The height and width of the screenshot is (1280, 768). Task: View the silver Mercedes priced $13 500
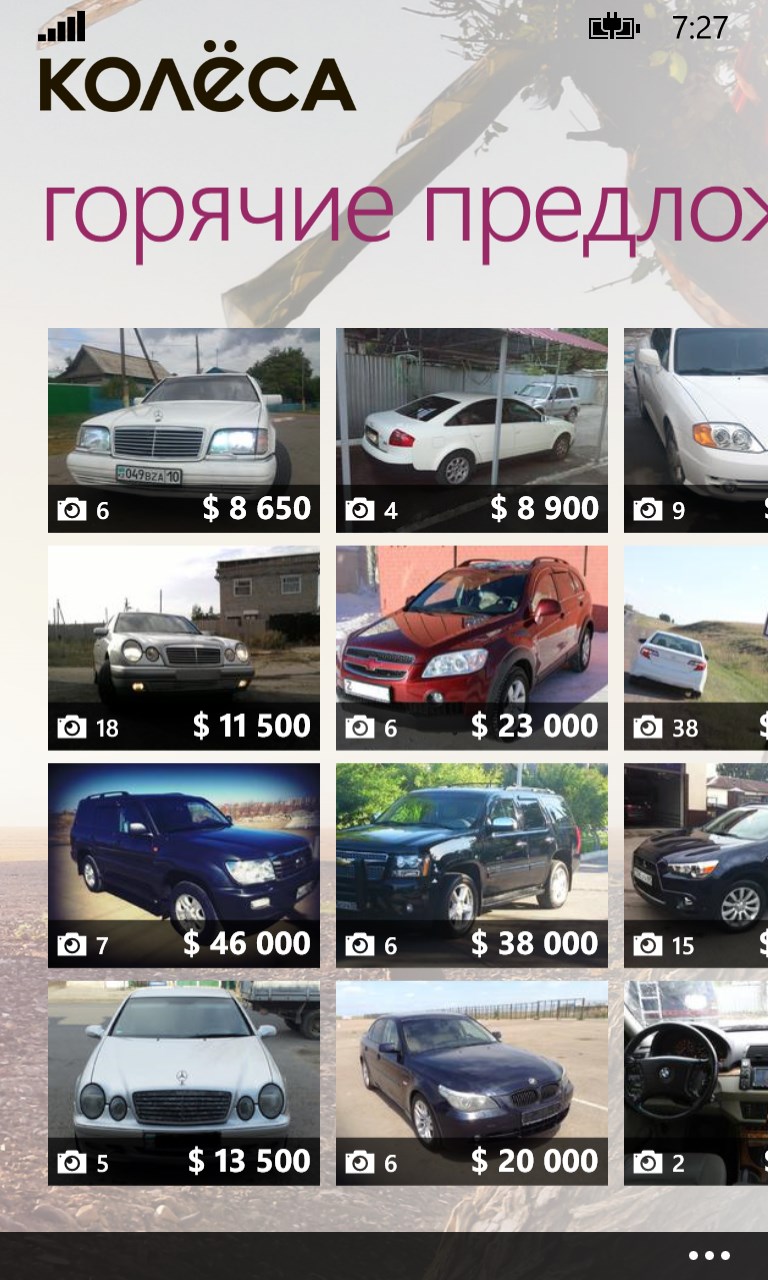pos(184,1082)
